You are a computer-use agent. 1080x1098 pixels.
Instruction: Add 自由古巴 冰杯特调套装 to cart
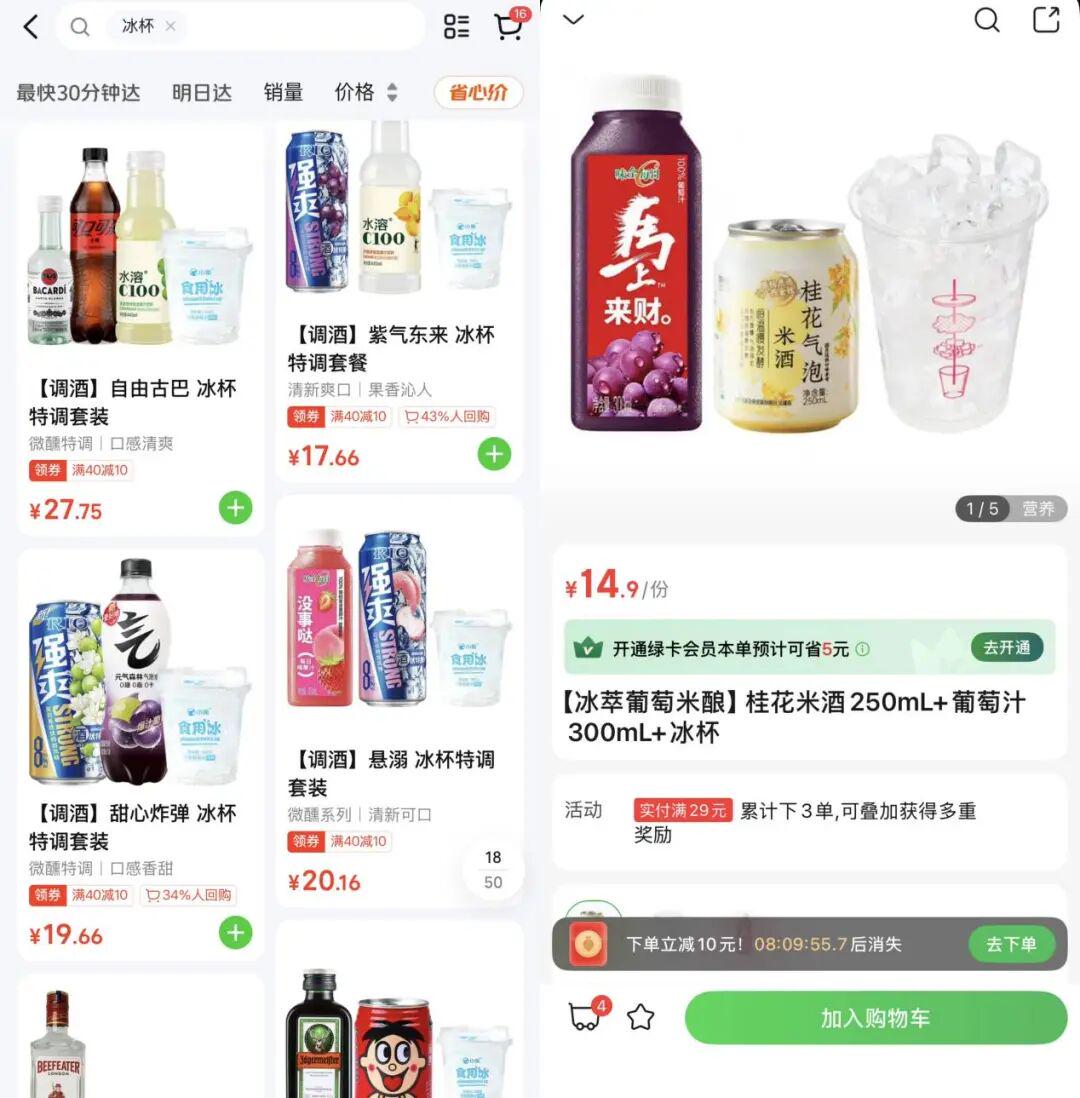(x=235, y=508)
